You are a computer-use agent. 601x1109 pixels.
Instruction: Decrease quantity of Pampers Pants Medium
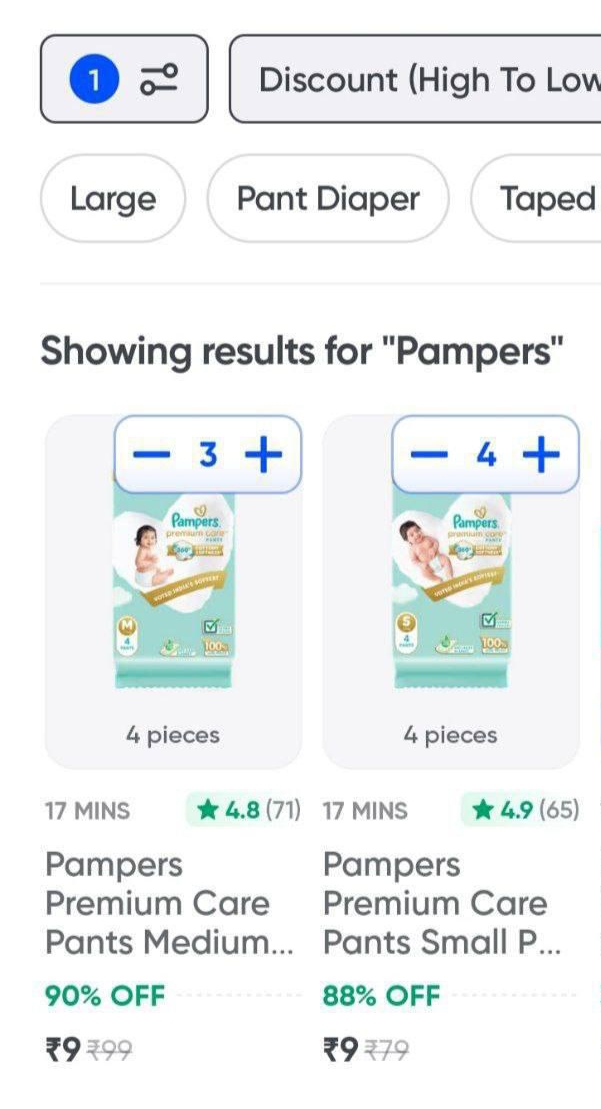152,455
